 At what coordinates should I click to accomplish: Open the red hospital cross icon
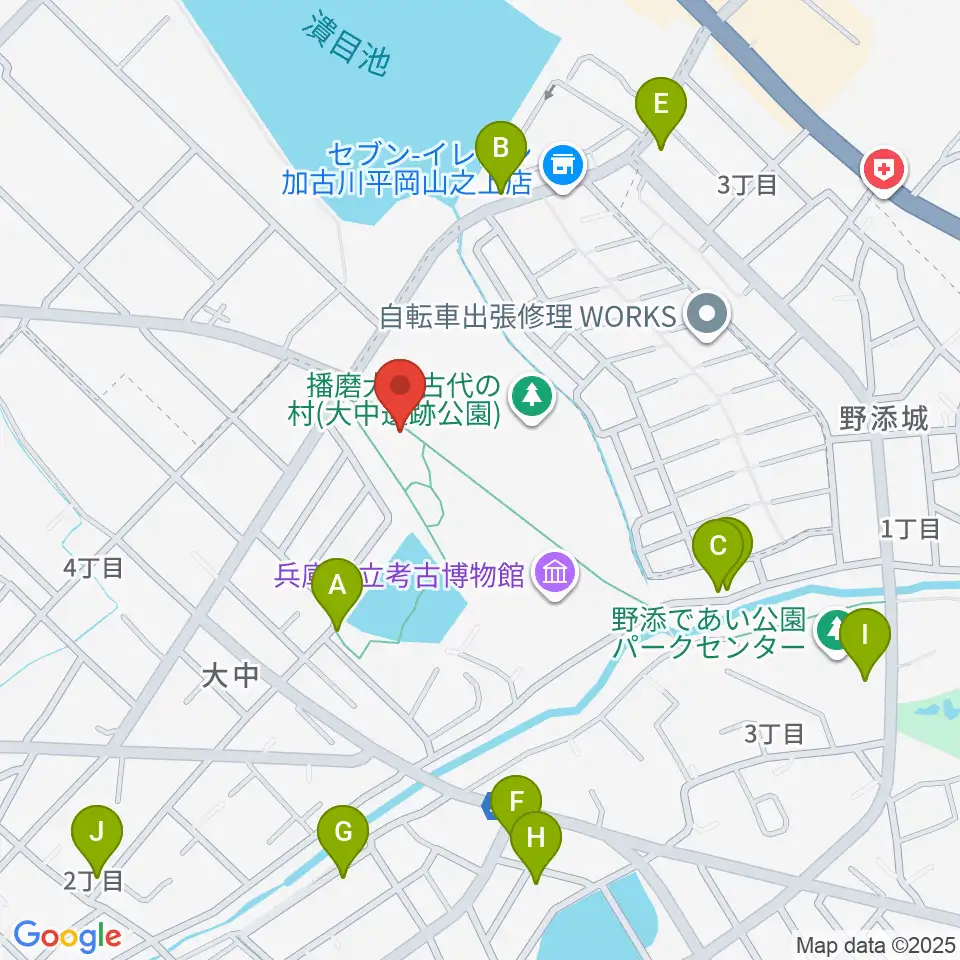point(883,172)
